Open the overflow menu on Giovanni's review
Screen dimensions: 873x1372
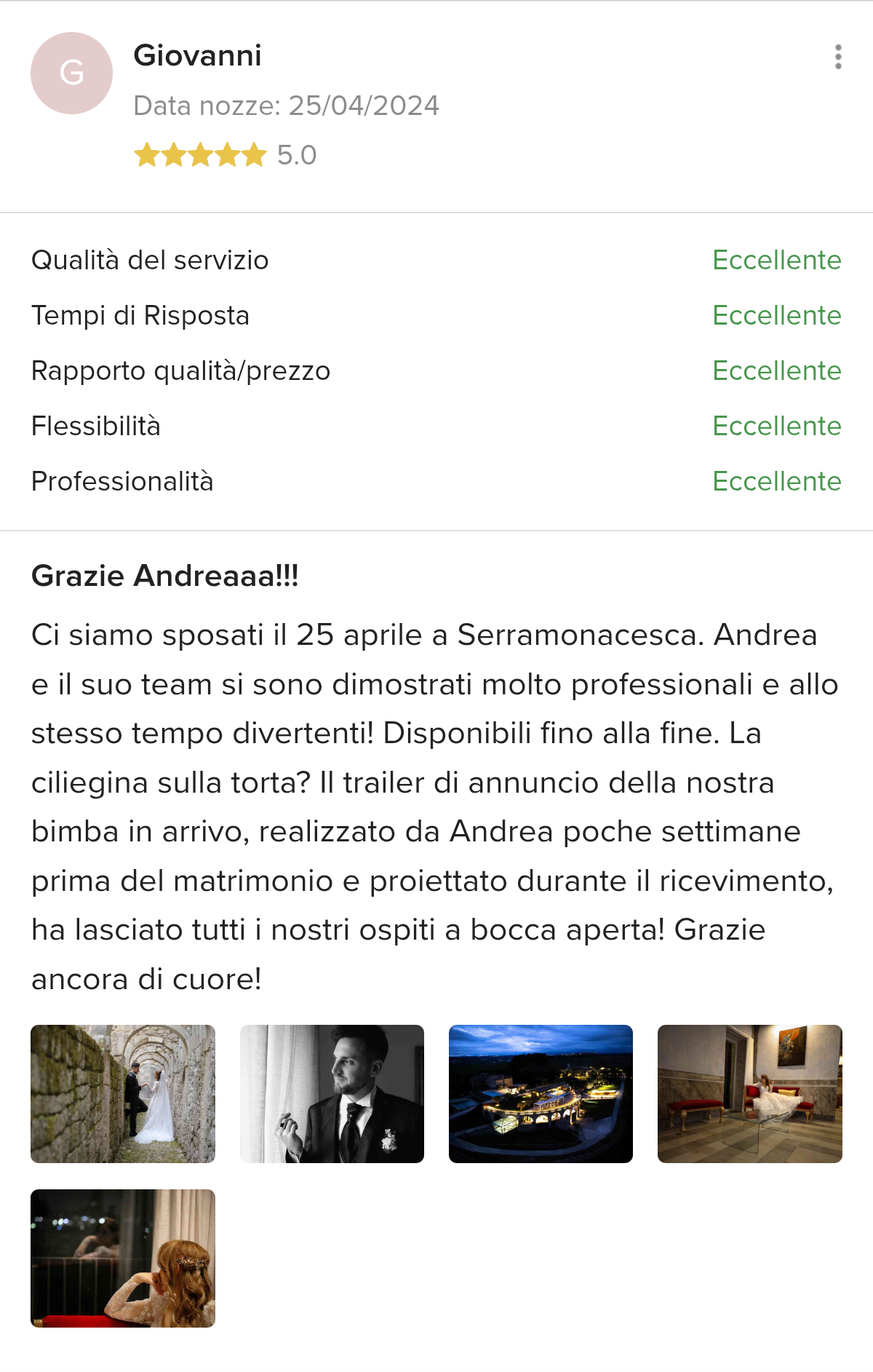pos(838,57)
